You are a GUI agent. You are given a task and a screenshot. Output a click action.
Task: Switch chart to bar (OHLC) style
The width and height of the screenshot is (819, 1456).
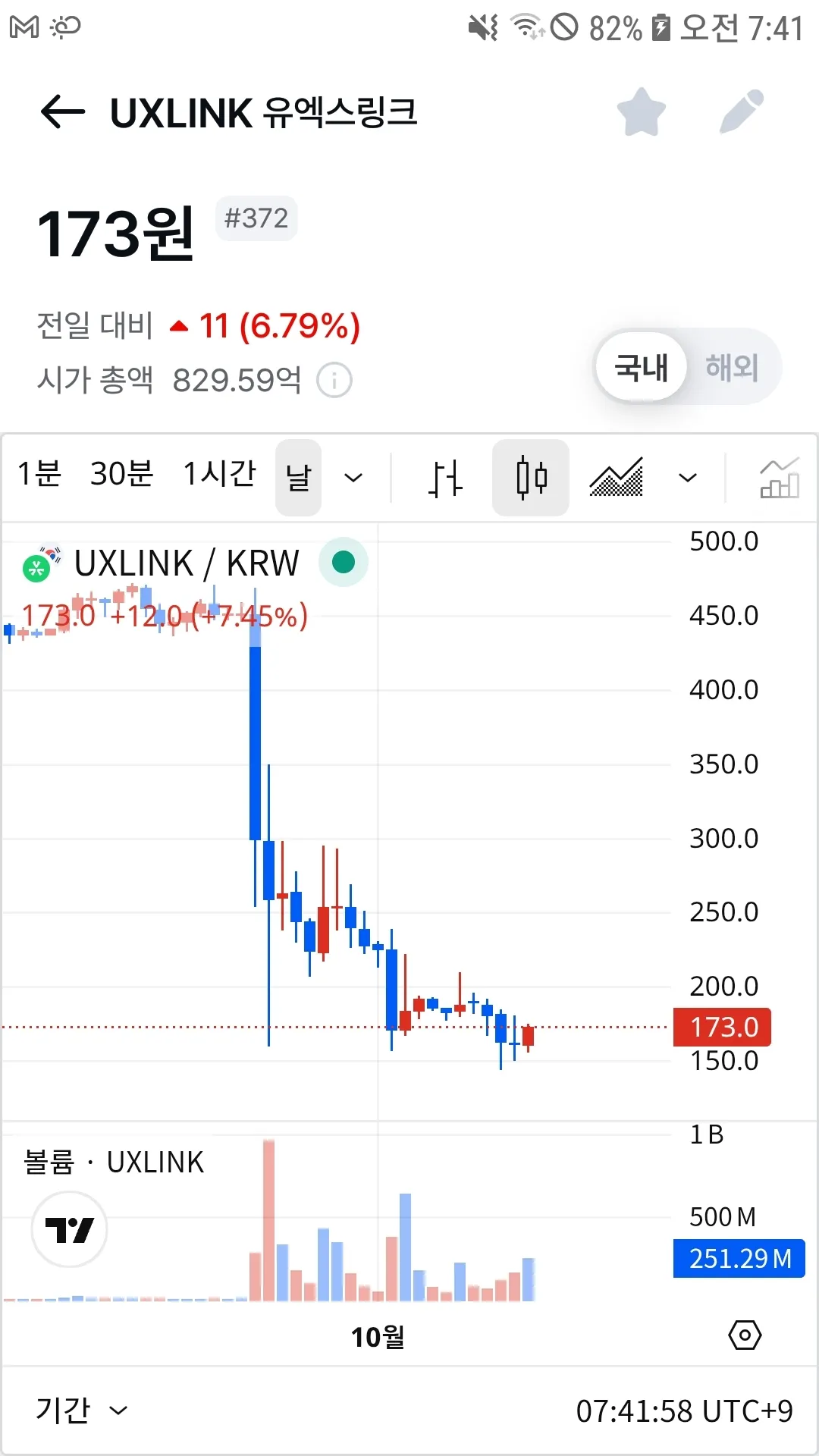coord(444,478)
